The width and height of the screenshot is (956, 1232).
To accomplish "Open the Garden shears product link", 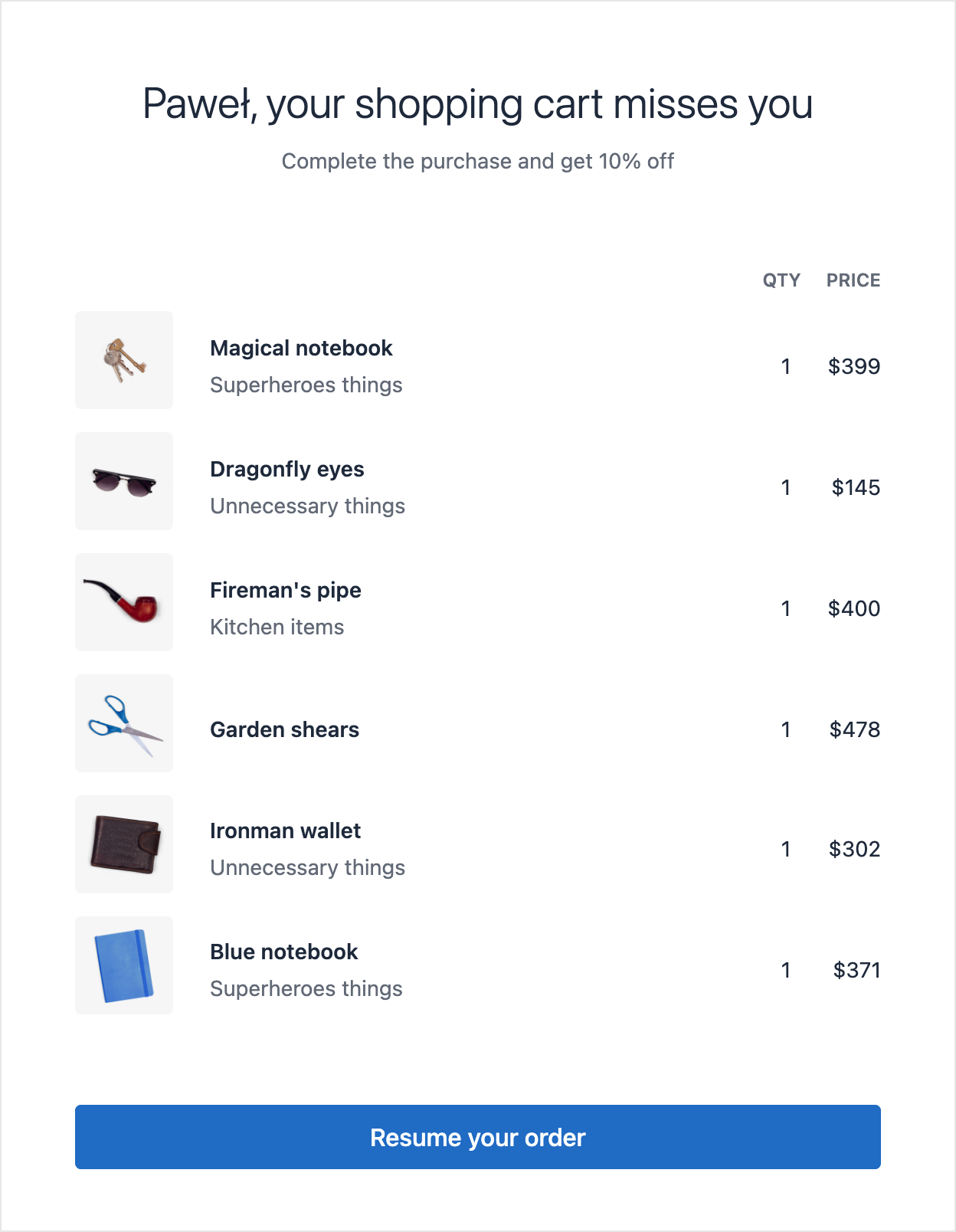I will click(x=285, y=729).
